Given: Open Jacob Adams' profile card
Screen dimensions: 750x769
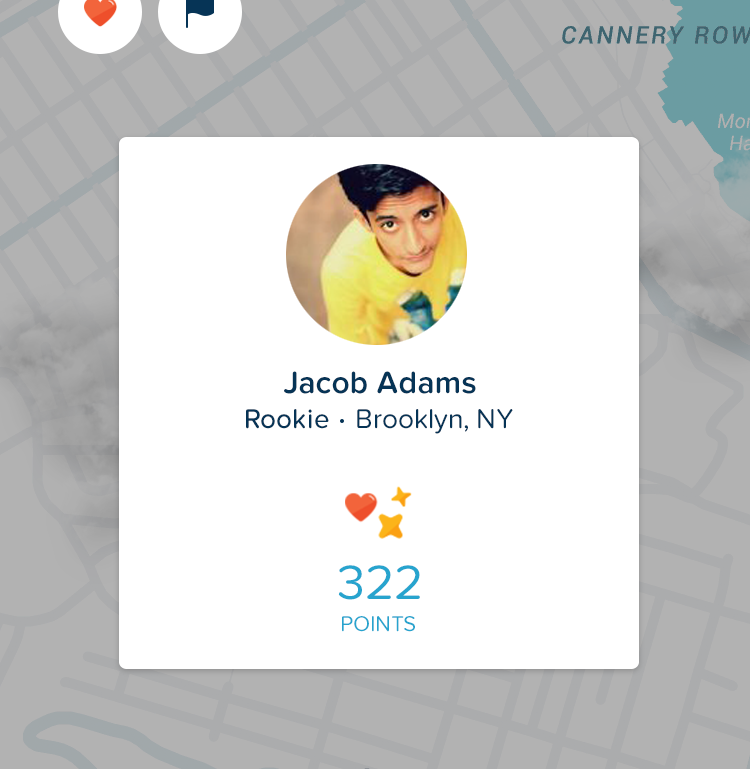Looking at the screenshot, I should coord(379,402).
